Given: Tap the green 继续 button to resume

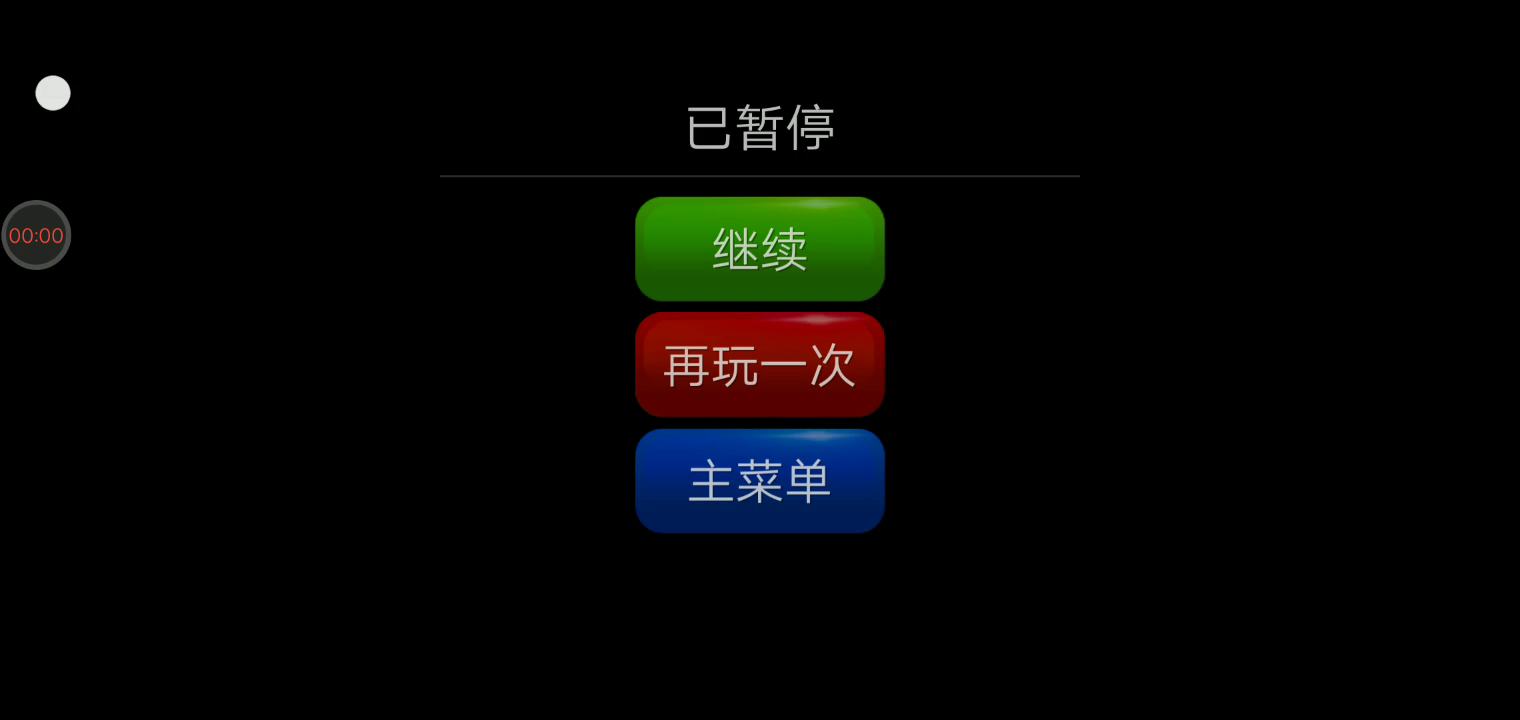Looking at the screenshot, I should (760, 249).
